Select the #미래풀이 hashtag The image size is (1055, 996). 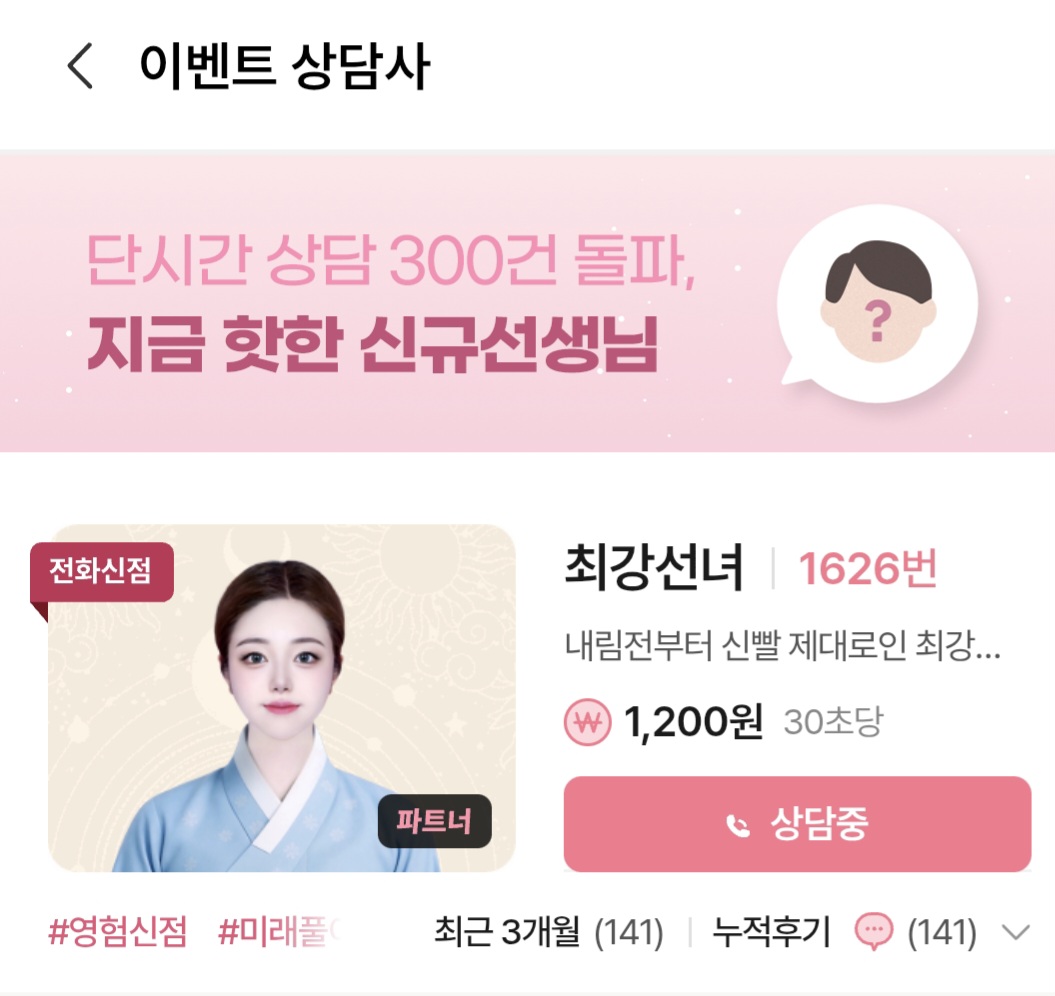[x=281, y=933]
